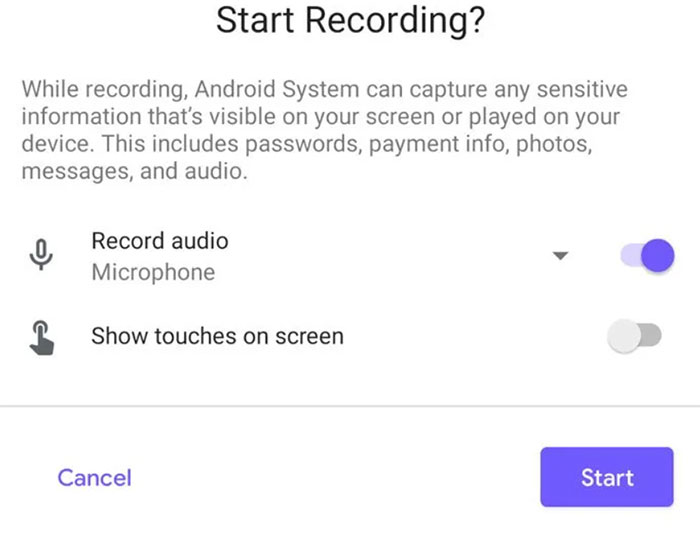The width and height of the screenshot is (700, 537).
Task: Cancel the recording dialog
Action: [x=94, y=477]
